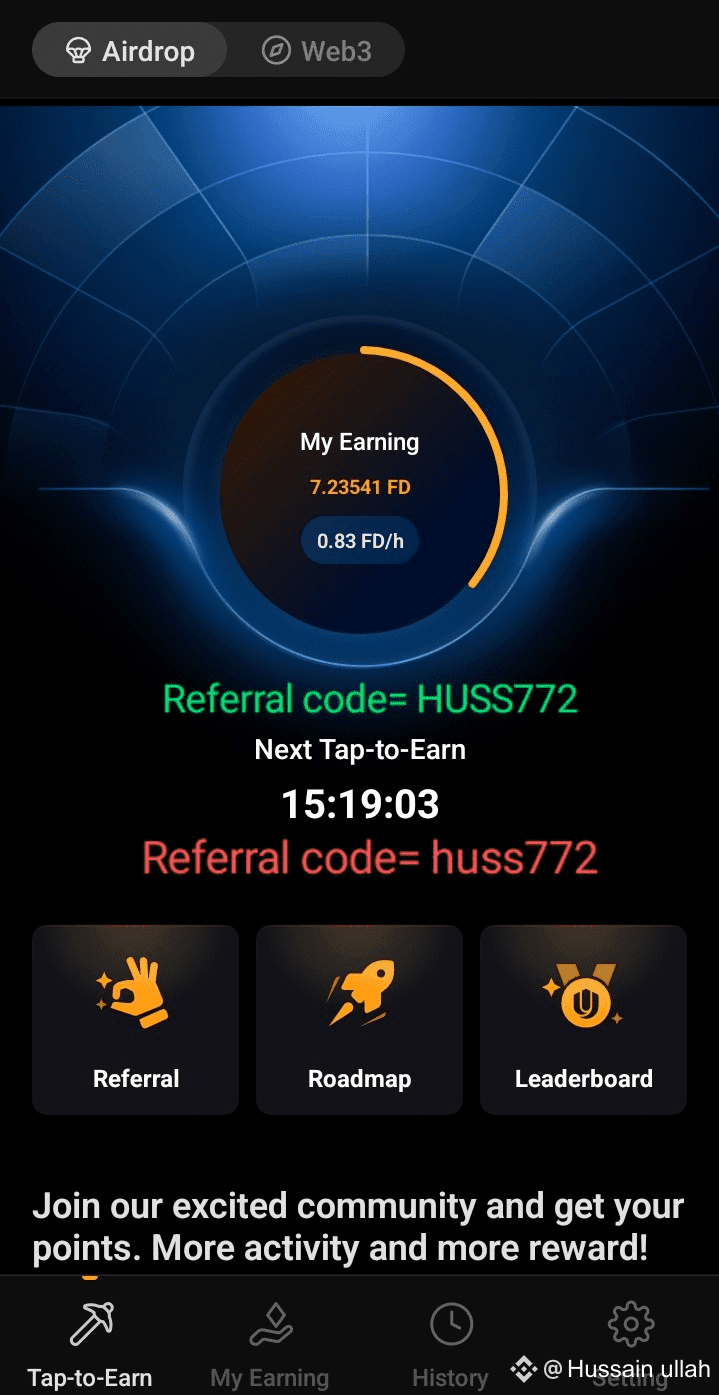Switch to the Web3 tab
This screenshot has height=1395, width=719.
(316, 50)
